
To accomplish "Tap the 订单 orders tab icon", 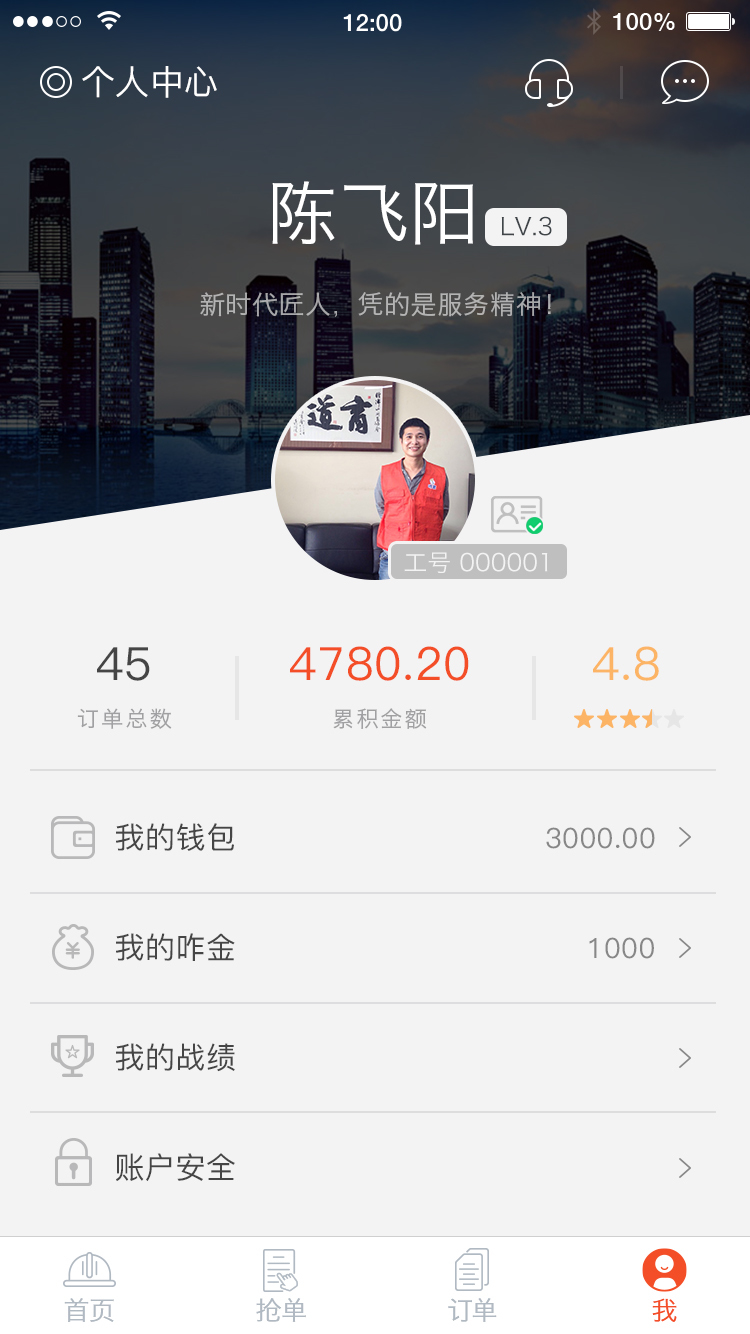I will click(470, 1270).
